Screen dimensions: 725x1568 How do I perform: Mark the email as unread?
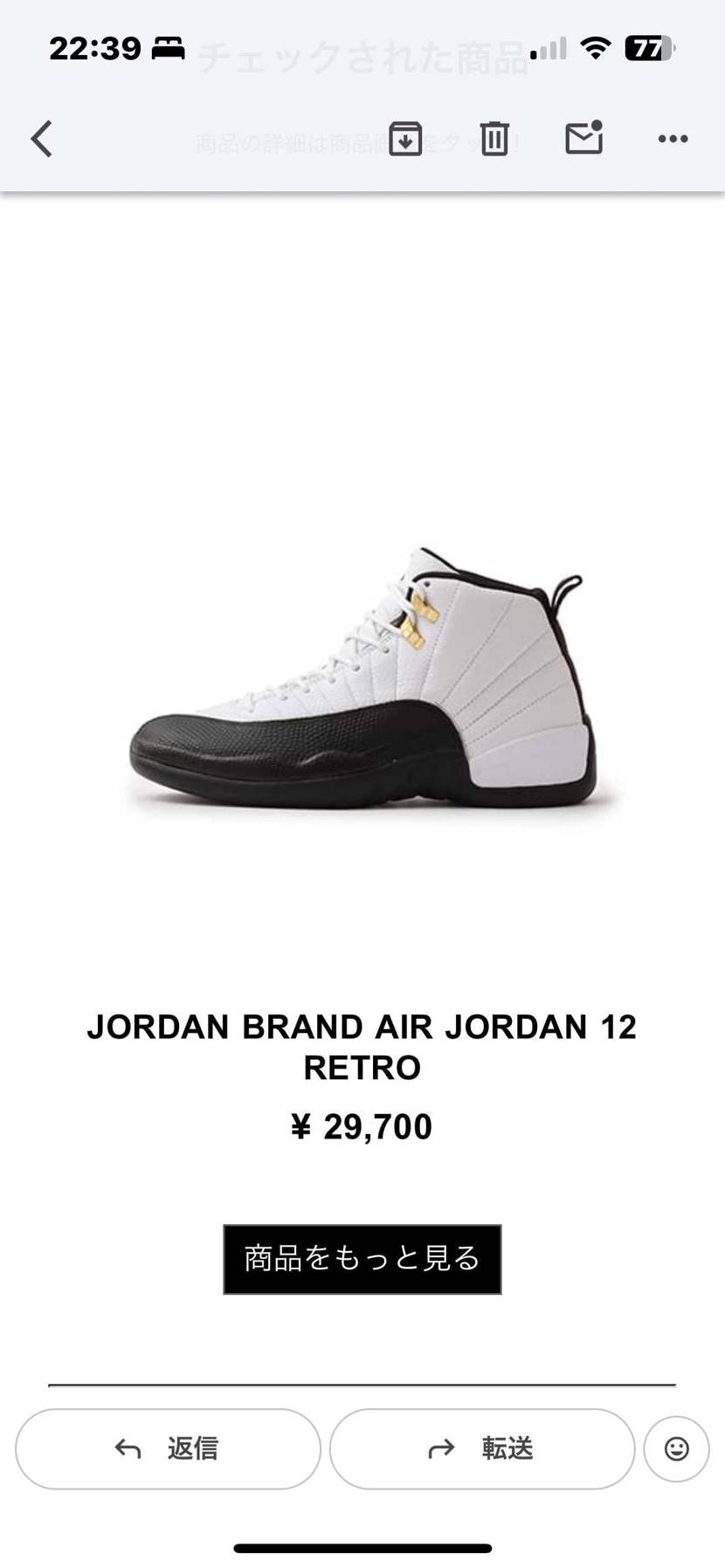coord(583,138)
